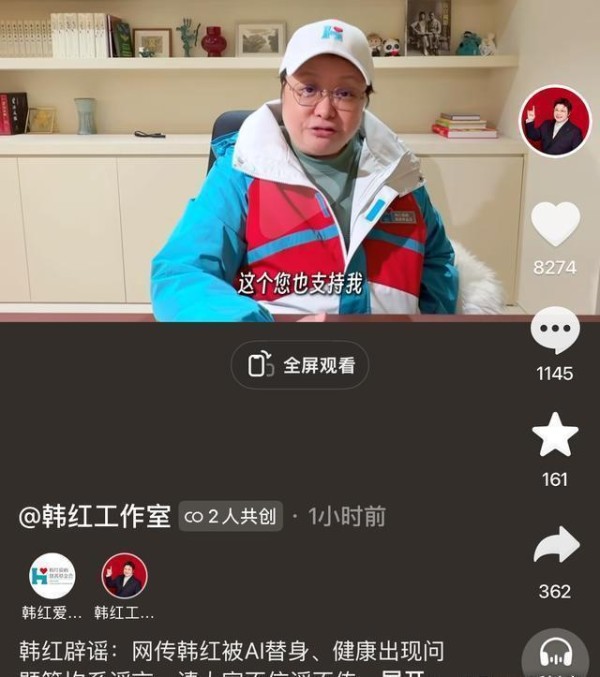This screenshot has height=677, width=600.
Task: Open the comments bubble
Action: [555, 329]
